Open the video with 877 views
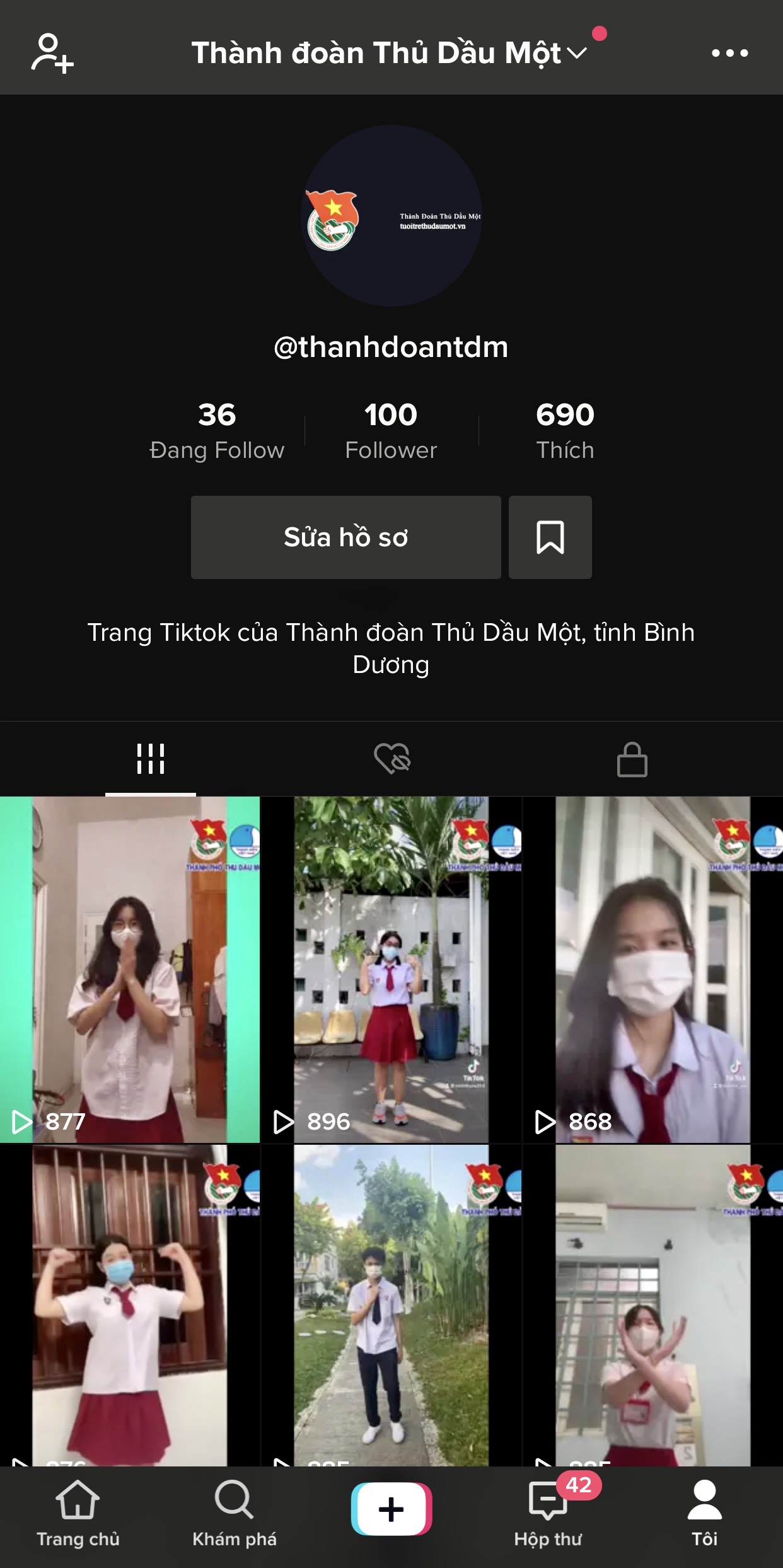Screen dimensions: 783x1568 coord(129,969)
